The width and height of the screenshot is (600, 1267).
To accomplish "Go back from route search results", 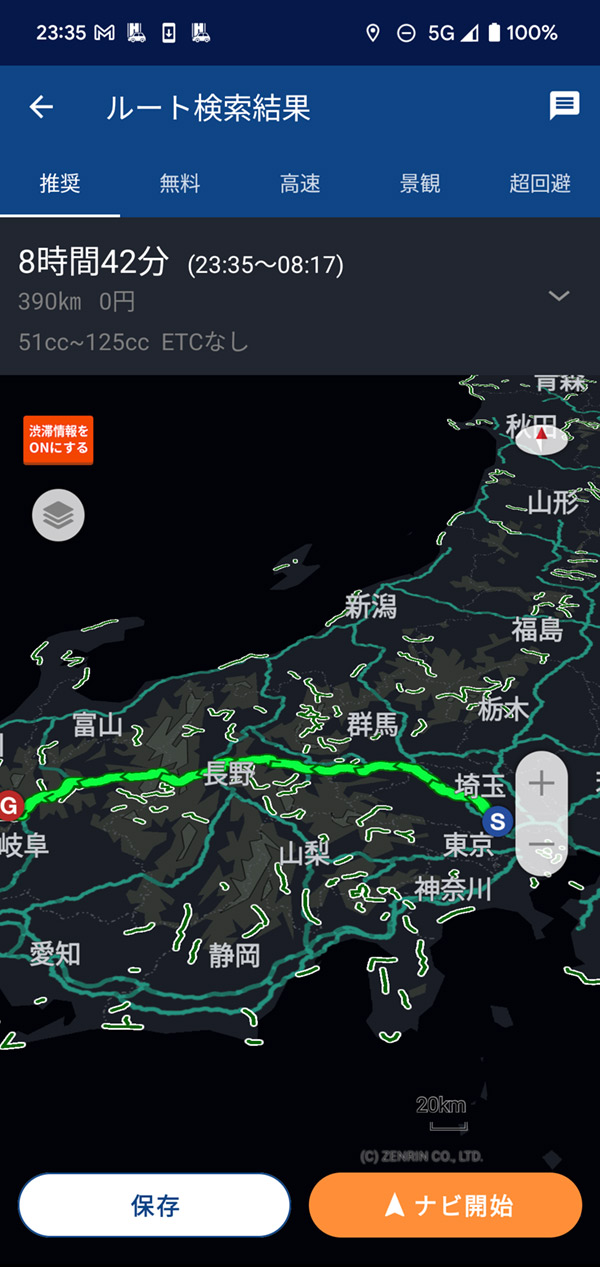I will click(x=41, y=107).
